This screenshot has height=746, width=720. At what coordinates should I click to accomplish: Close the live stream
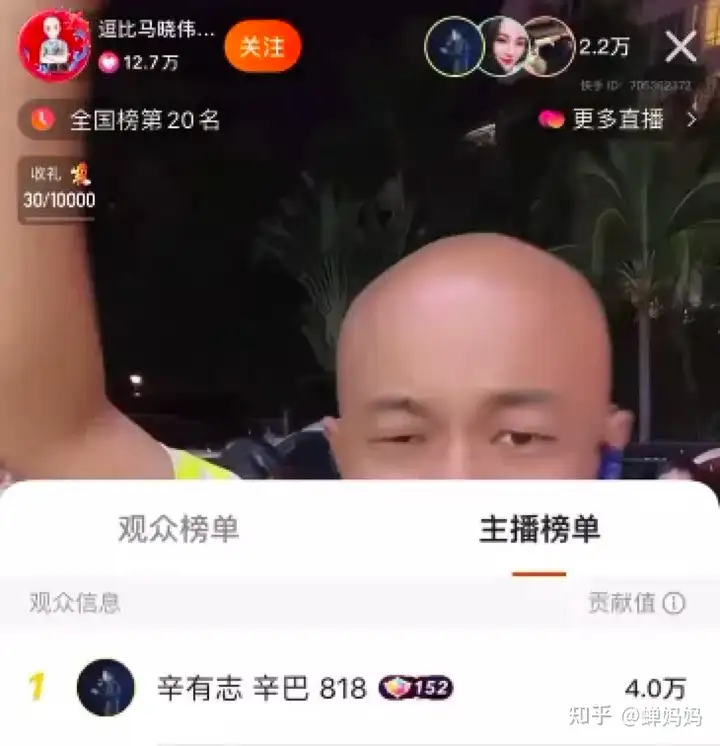tap(681, 46)
